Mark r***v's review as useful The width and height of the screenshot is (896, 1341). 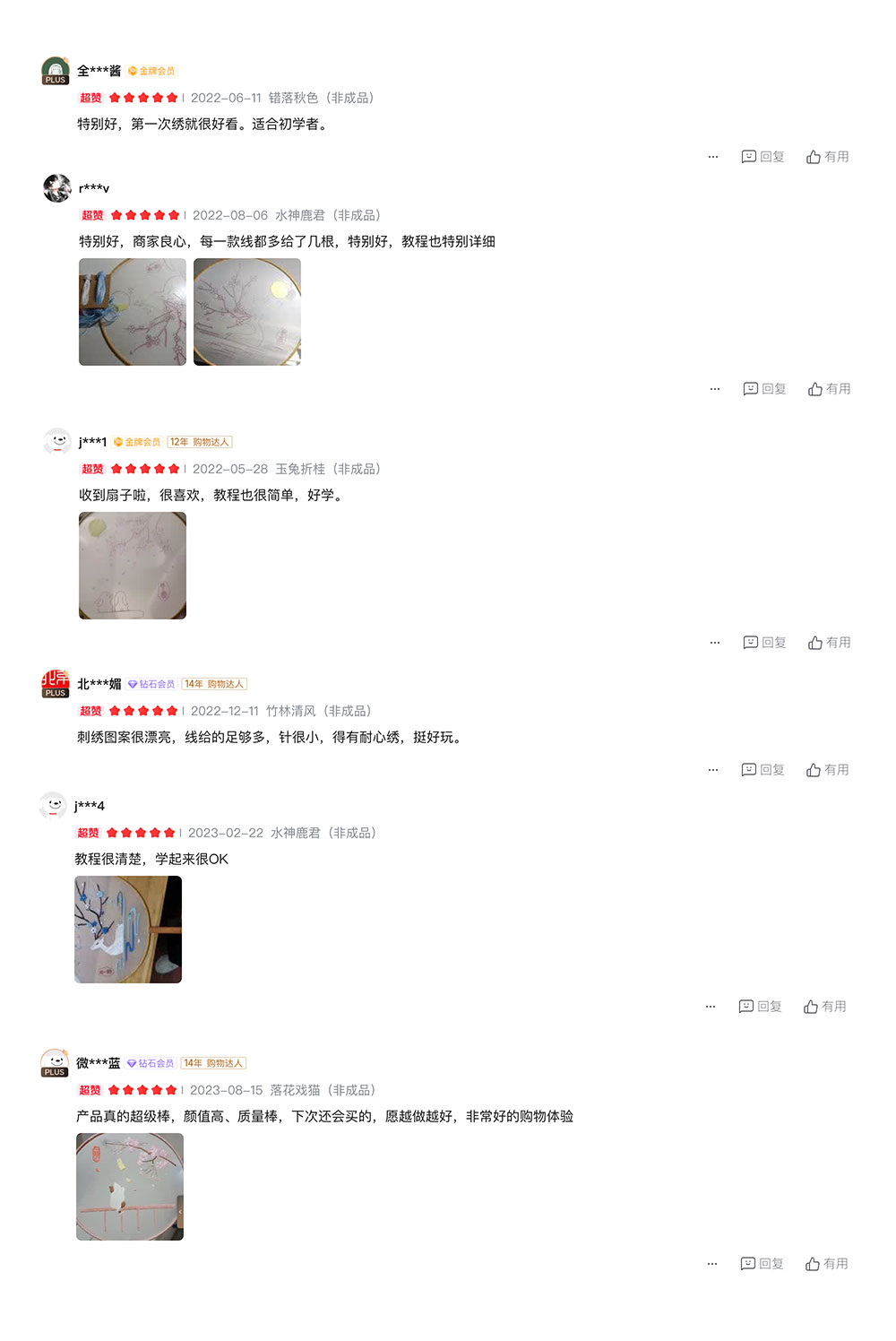click(829, 389)
